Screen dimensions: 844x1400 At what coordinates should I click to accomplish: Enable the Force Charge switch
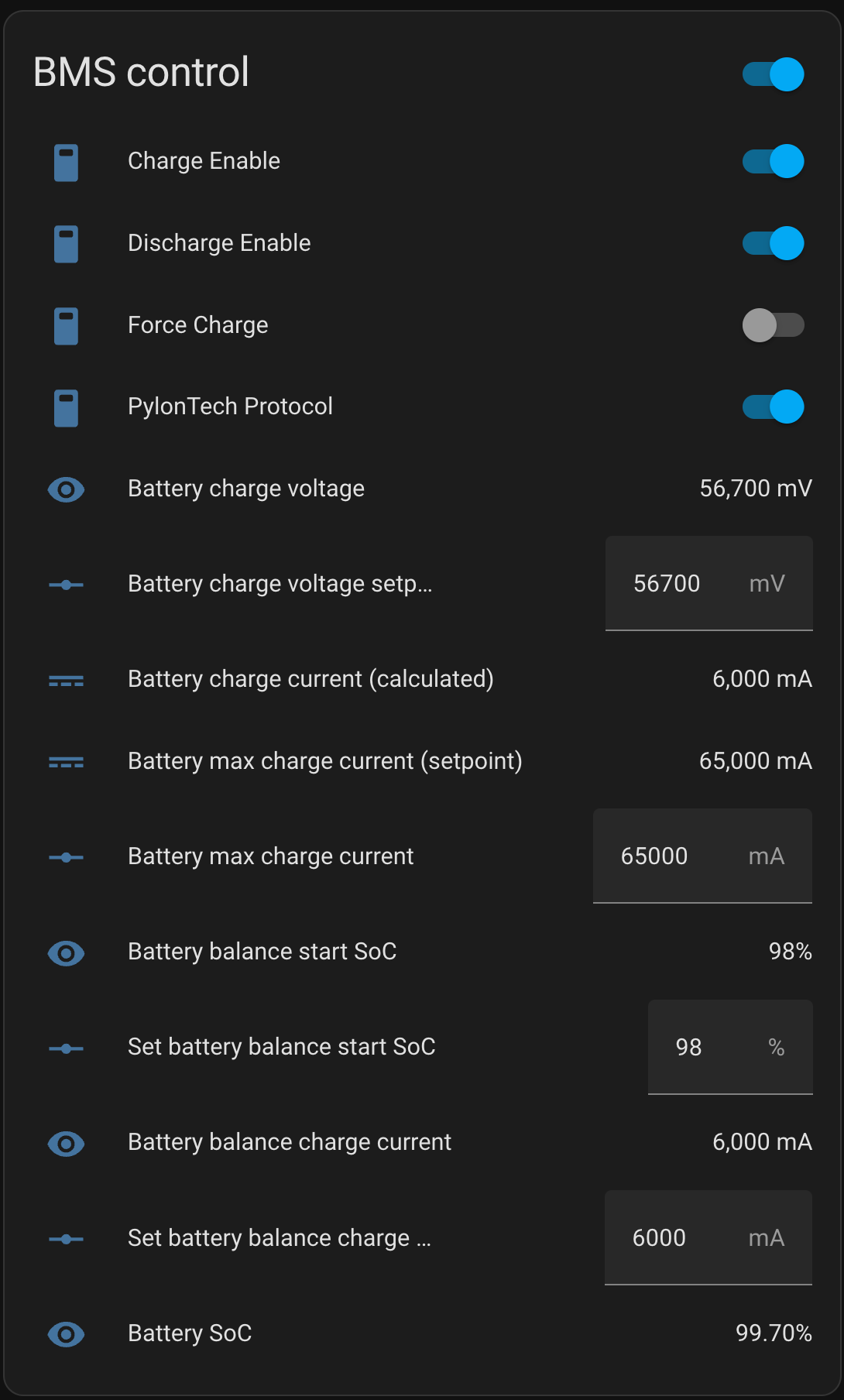(x=773, y=325)
